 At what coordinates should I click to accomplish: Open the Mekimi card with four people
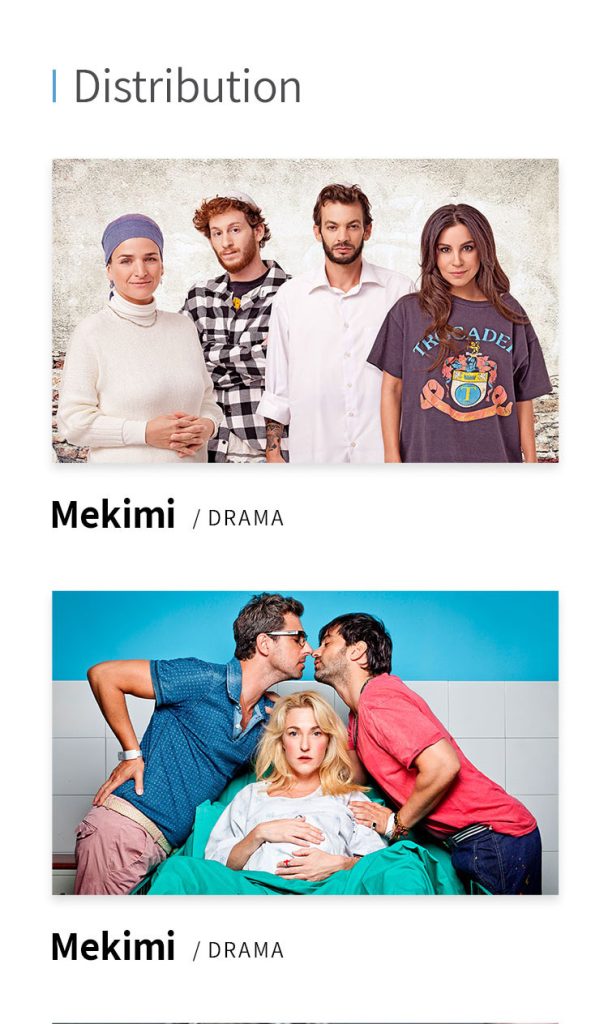(305, 310)
